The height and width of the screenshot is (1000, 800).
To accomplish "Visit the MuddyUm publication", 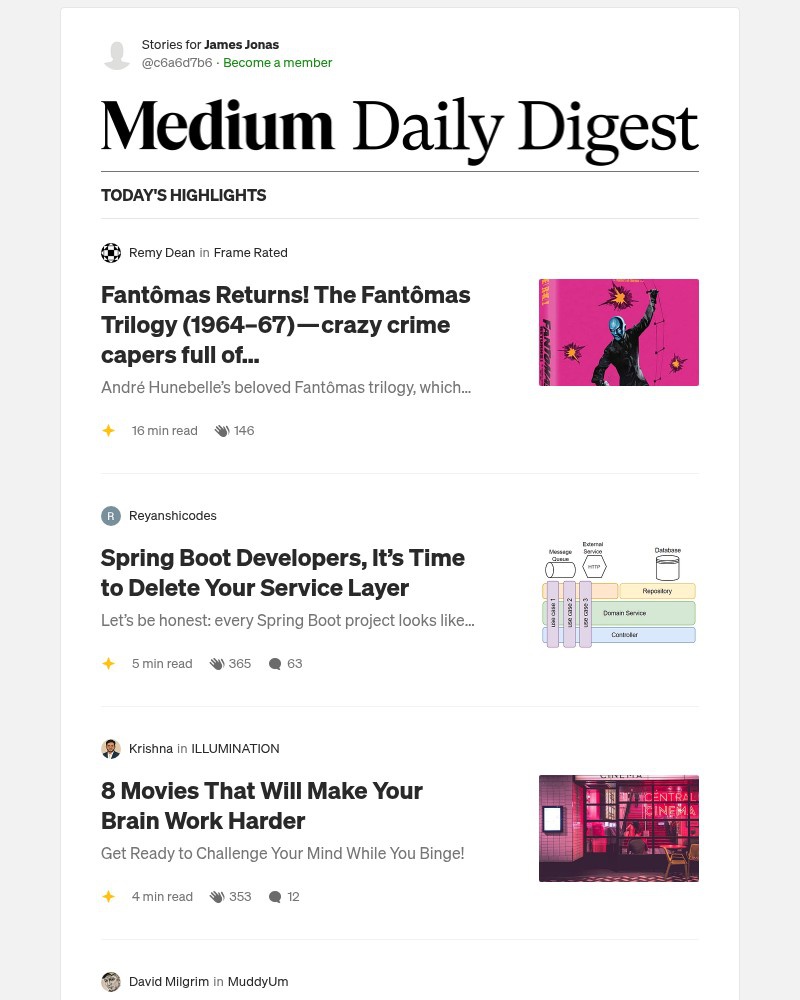I will [x=257, y=982].
